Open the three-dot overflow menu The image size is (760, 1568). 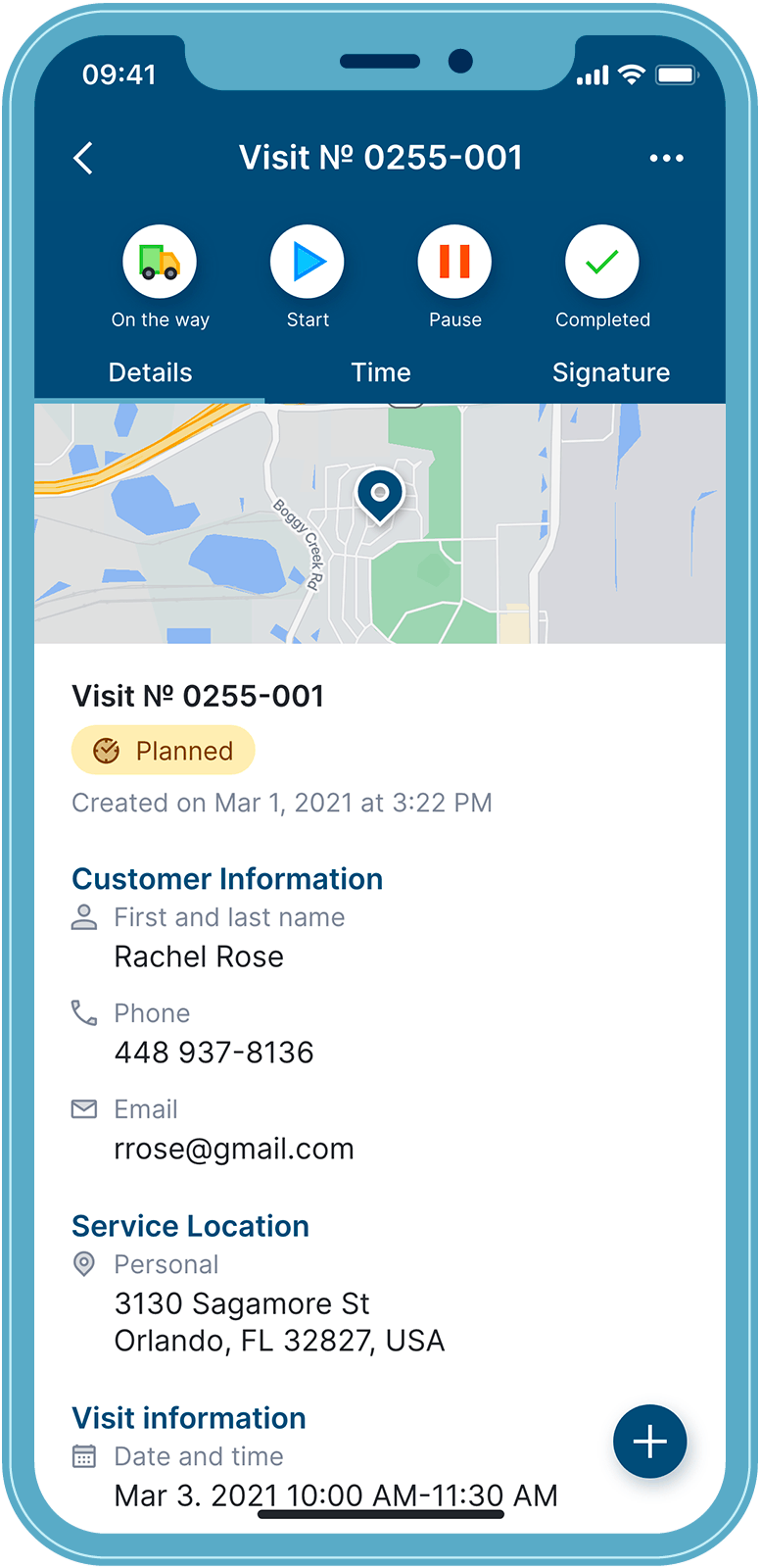[666, 158]
